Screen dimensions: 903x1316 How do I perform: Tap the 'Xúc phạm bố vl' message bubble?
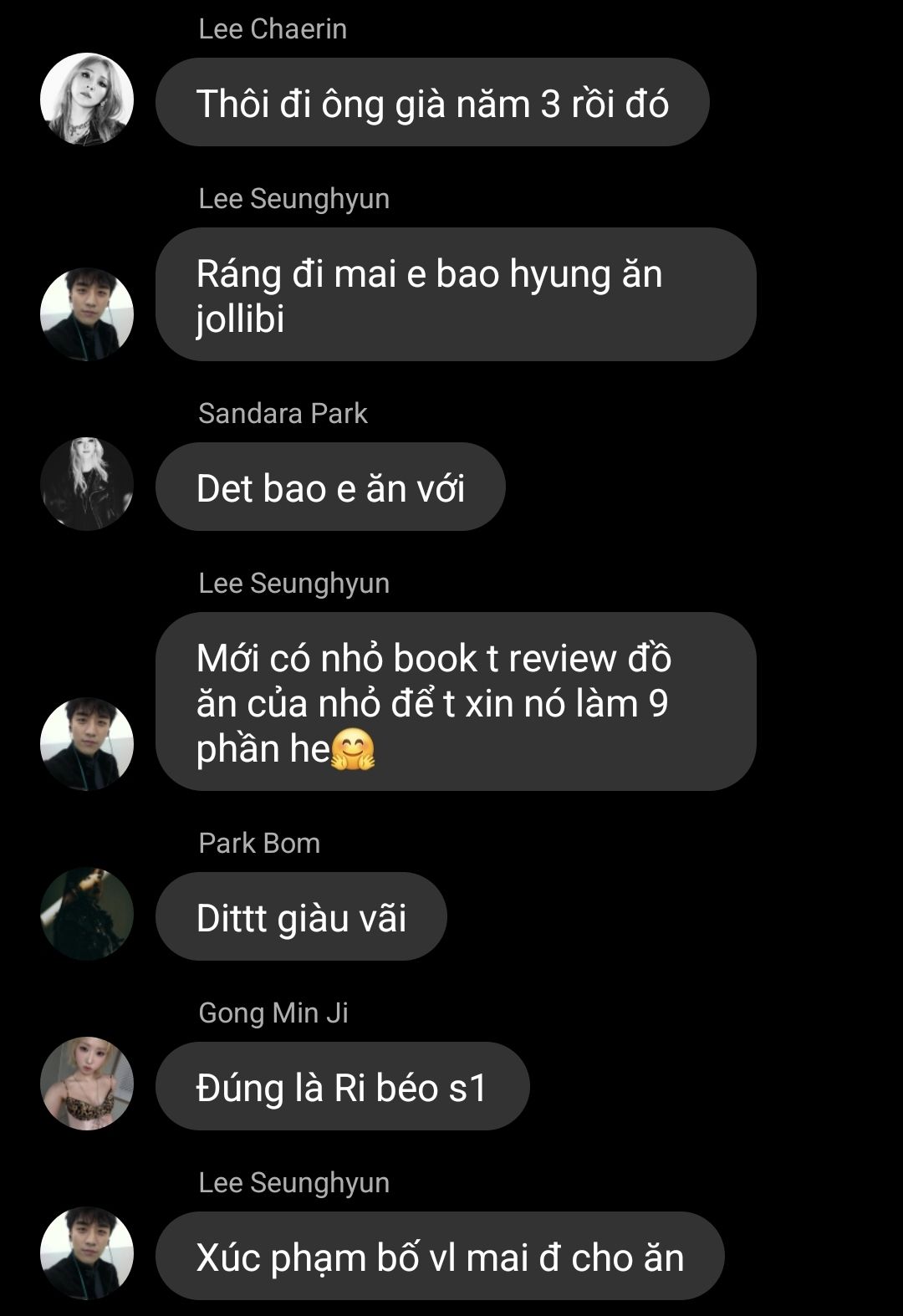[440, 1256]
